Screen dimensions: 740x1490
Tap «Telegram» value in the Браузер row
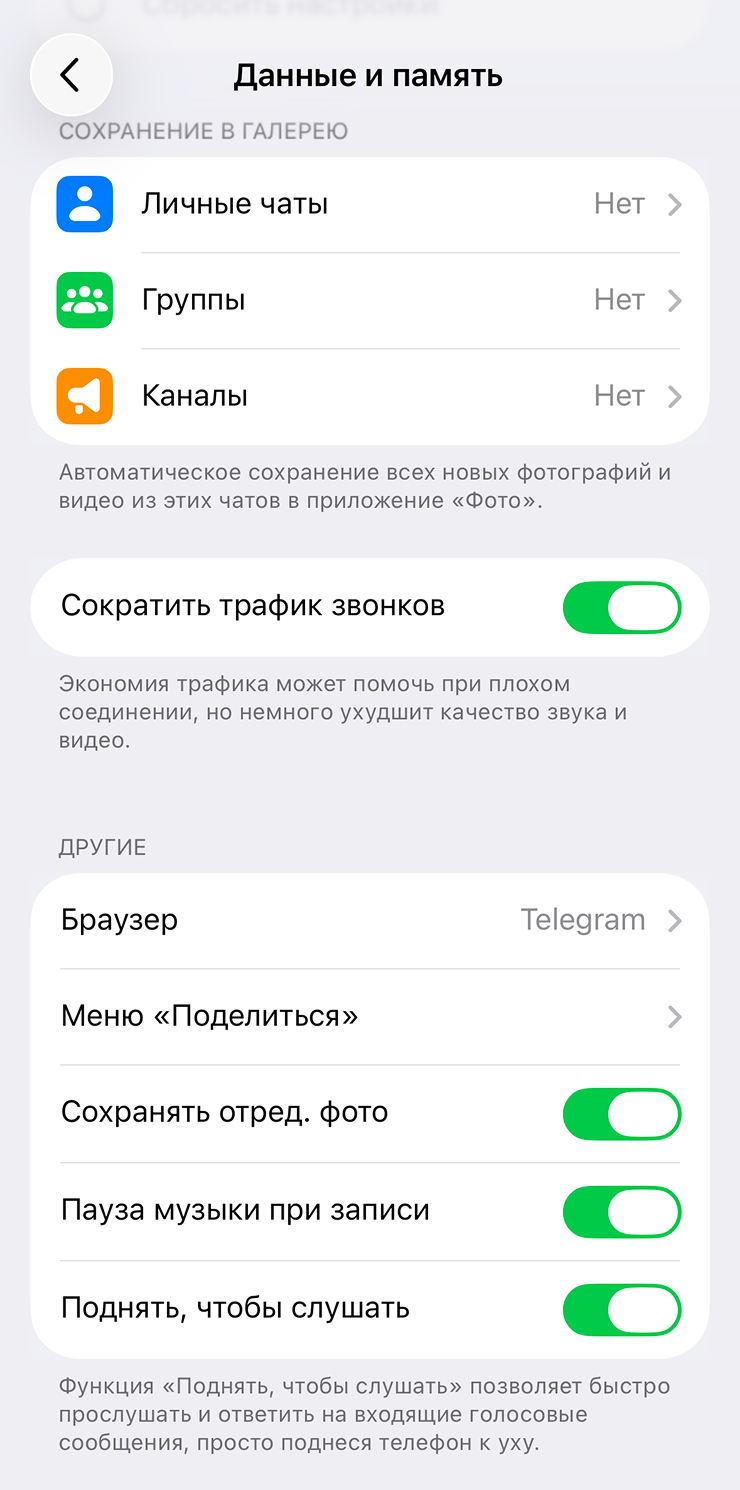coord(583,919)
